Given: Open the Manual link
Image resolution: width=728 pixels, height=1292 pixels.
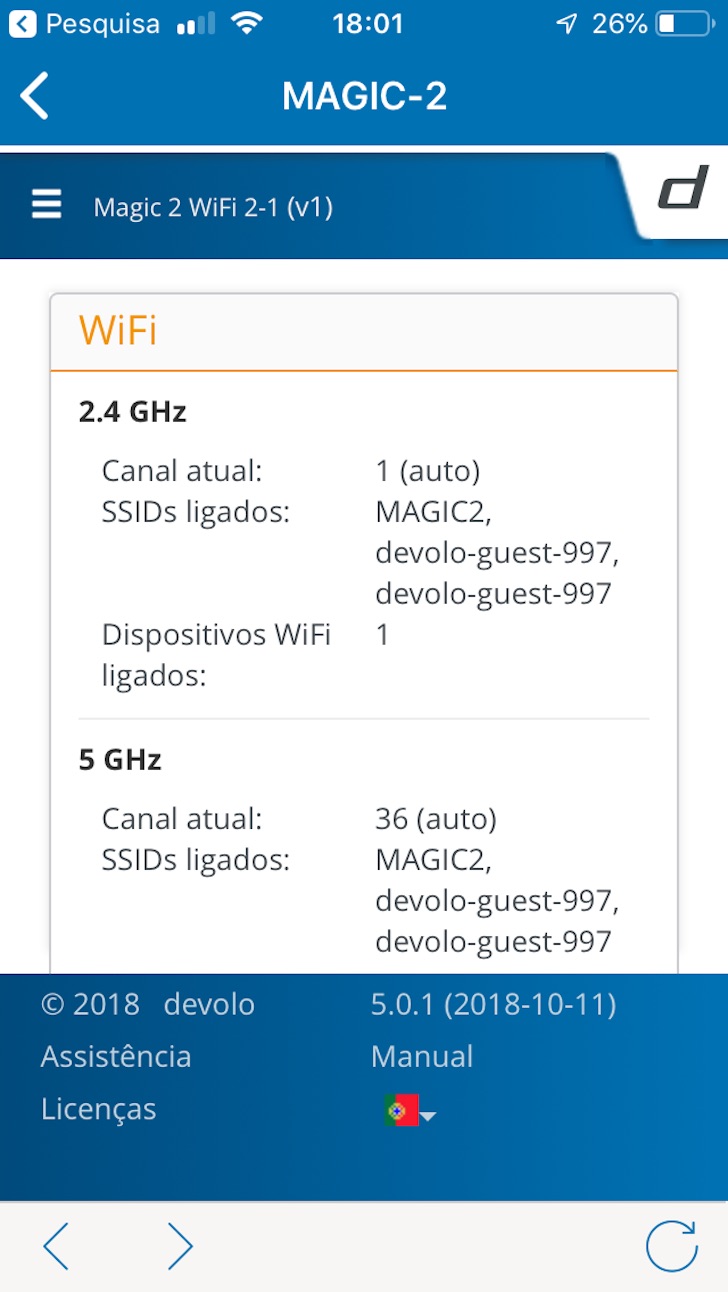Looking at the screenshot, I should [x=422, y=1057].
